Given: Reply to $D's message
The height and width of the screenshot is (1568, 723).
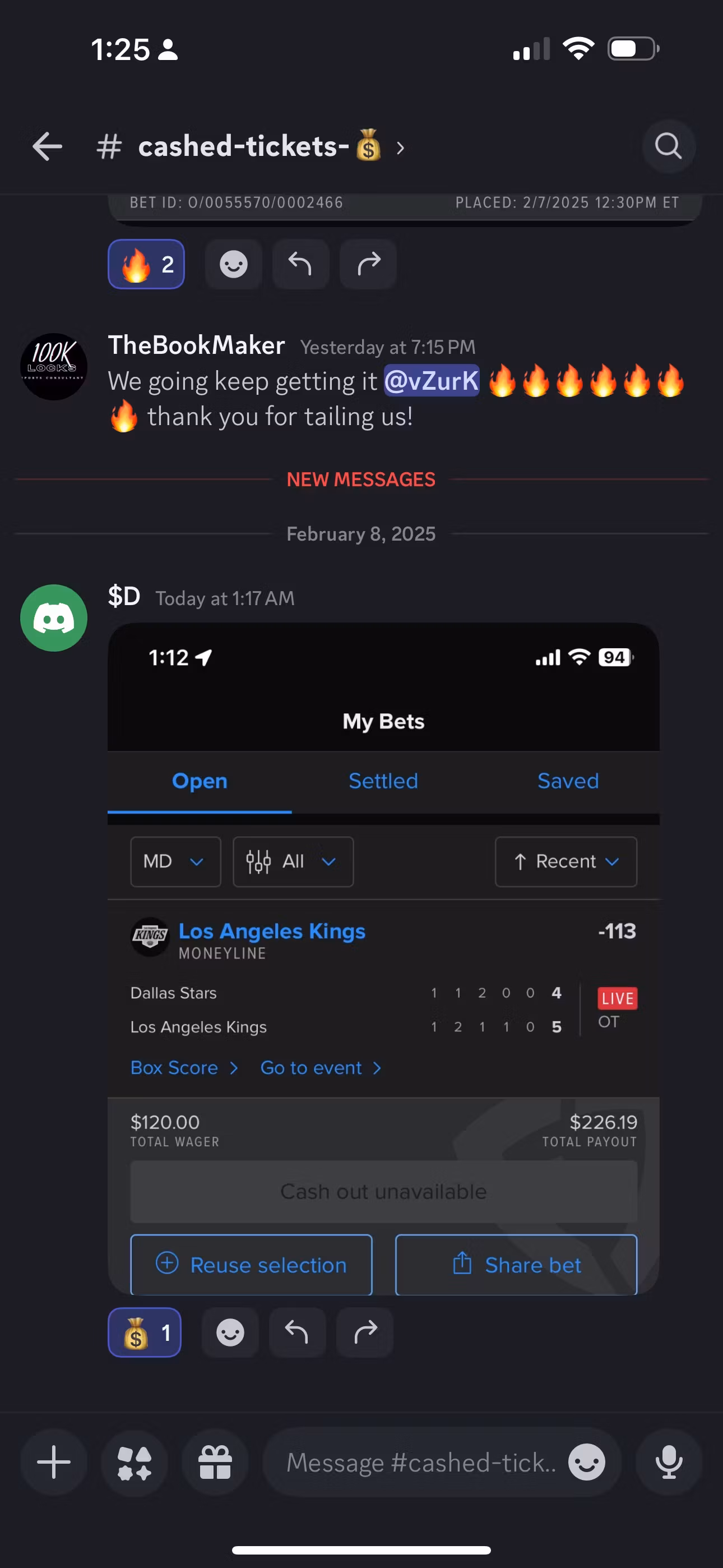Looking at the screenshot, I should click(297, 1332).
